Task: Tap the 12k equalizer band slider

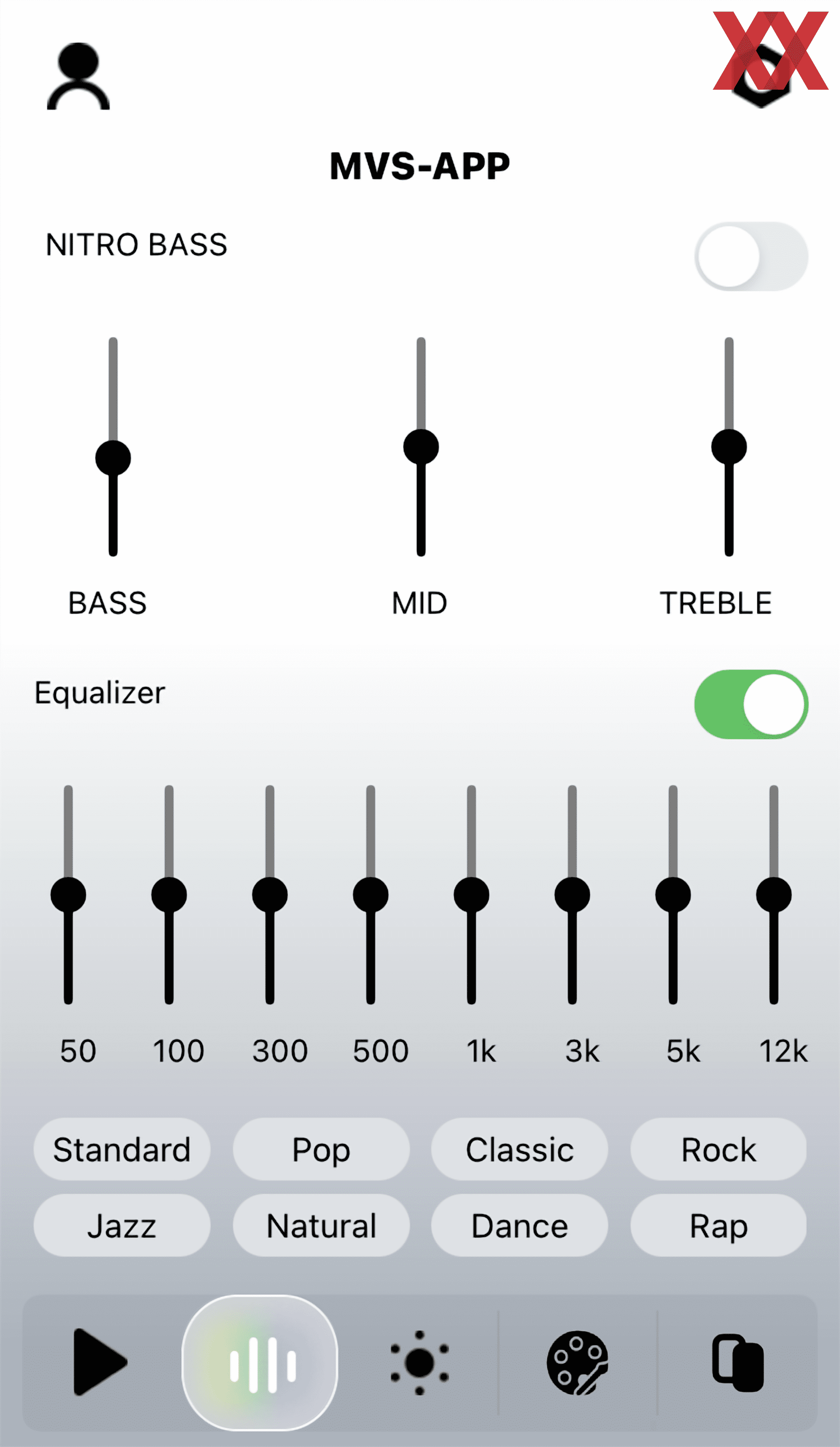Action: tap(773, 895)
